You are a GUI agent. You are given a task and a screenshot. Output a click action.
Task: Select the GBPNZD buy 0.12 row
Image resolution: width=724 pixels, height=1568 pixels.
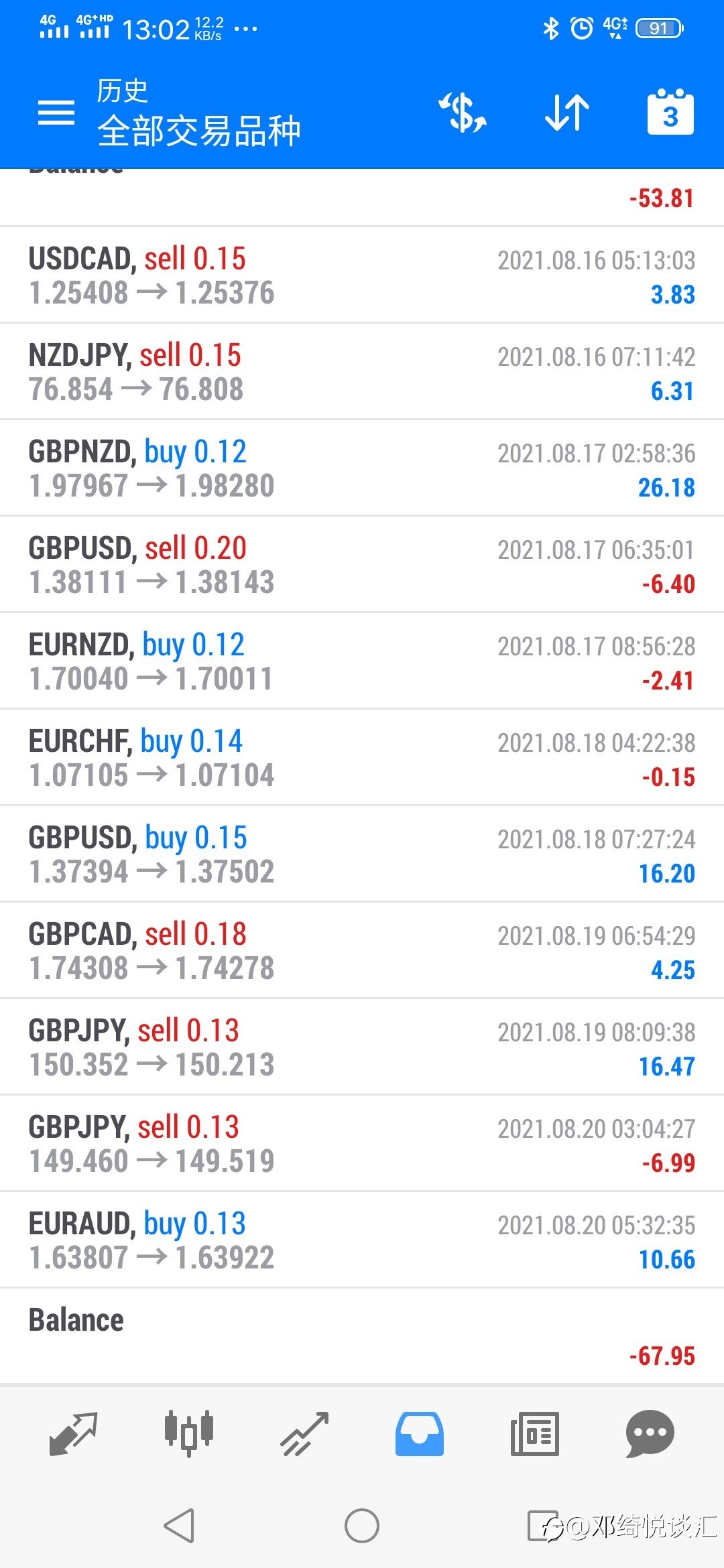pos(362,468)
